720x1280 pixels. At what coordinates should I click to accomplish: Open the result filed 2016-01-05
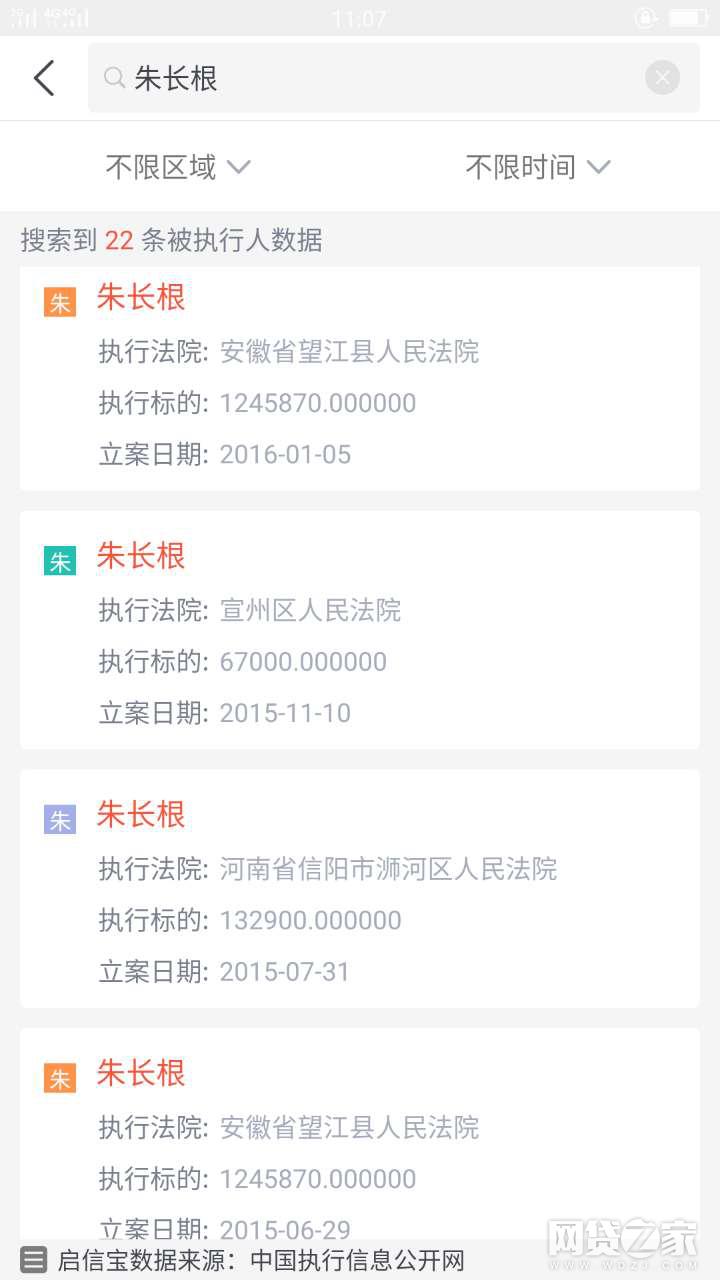pos(360,379)
